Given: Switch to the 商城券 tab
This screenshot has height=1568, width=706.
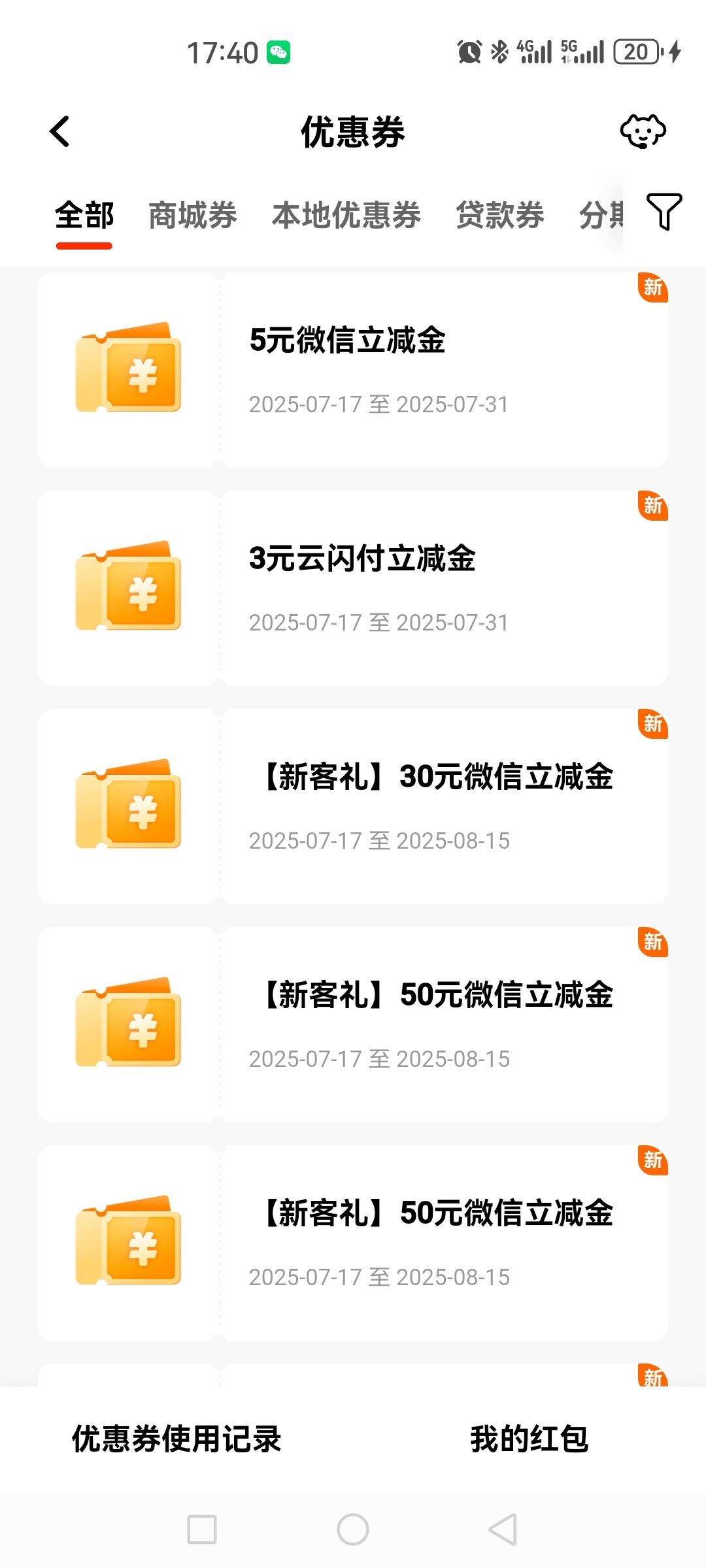Looking at the screenshot, I should tap(193, 216).
